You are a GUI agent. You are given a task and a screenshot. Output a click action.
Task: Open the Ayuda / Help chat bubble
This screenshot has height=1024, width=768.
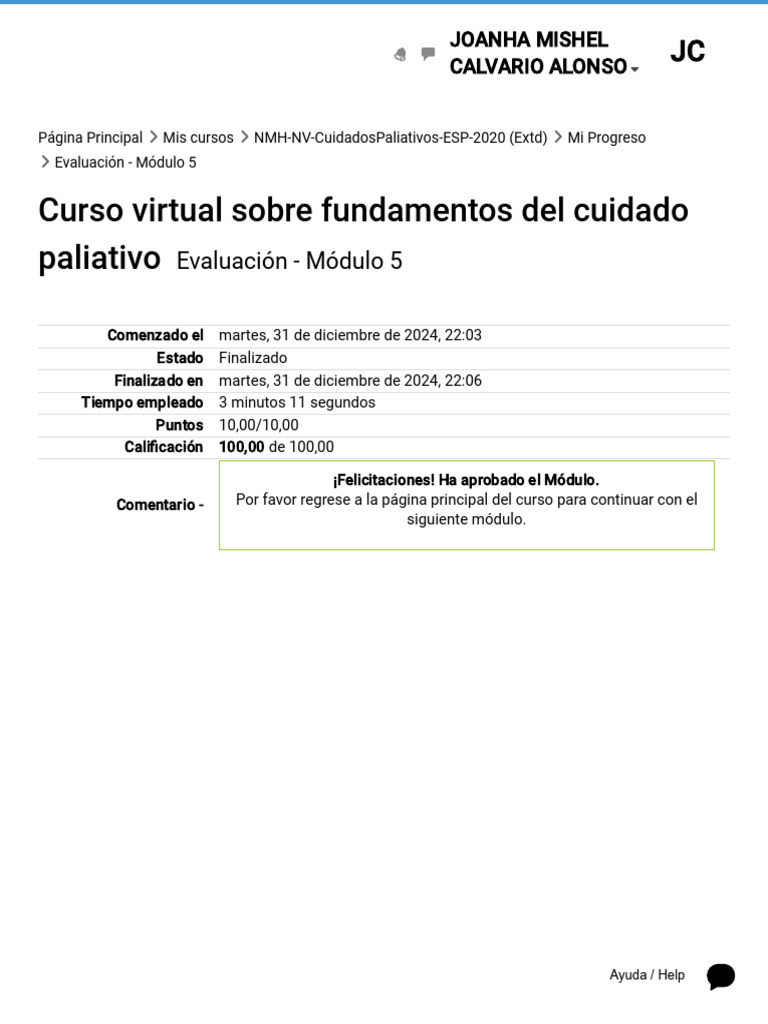tap(720, 976)
